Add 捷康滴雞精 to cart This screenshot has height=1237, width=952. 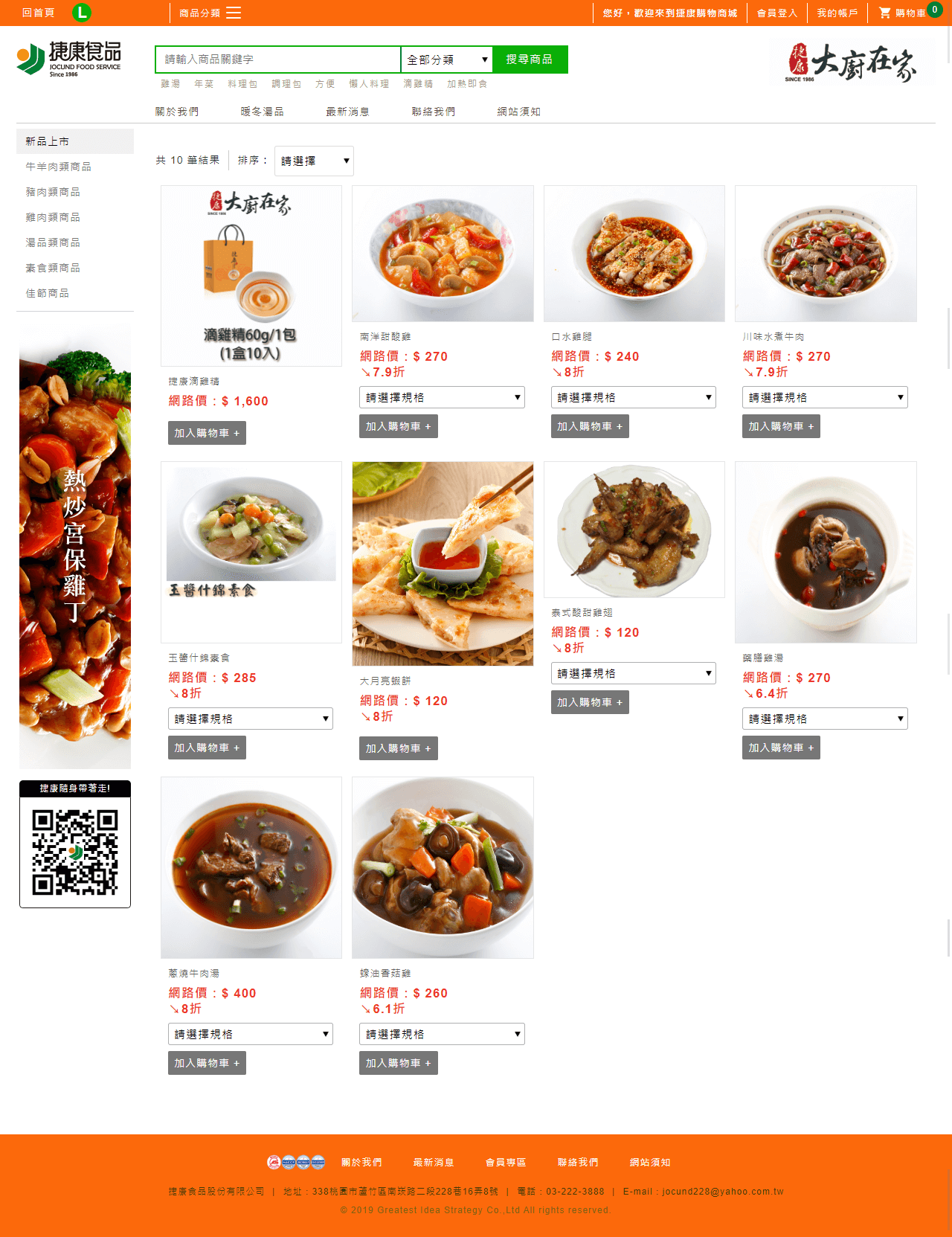pos(207,433)
